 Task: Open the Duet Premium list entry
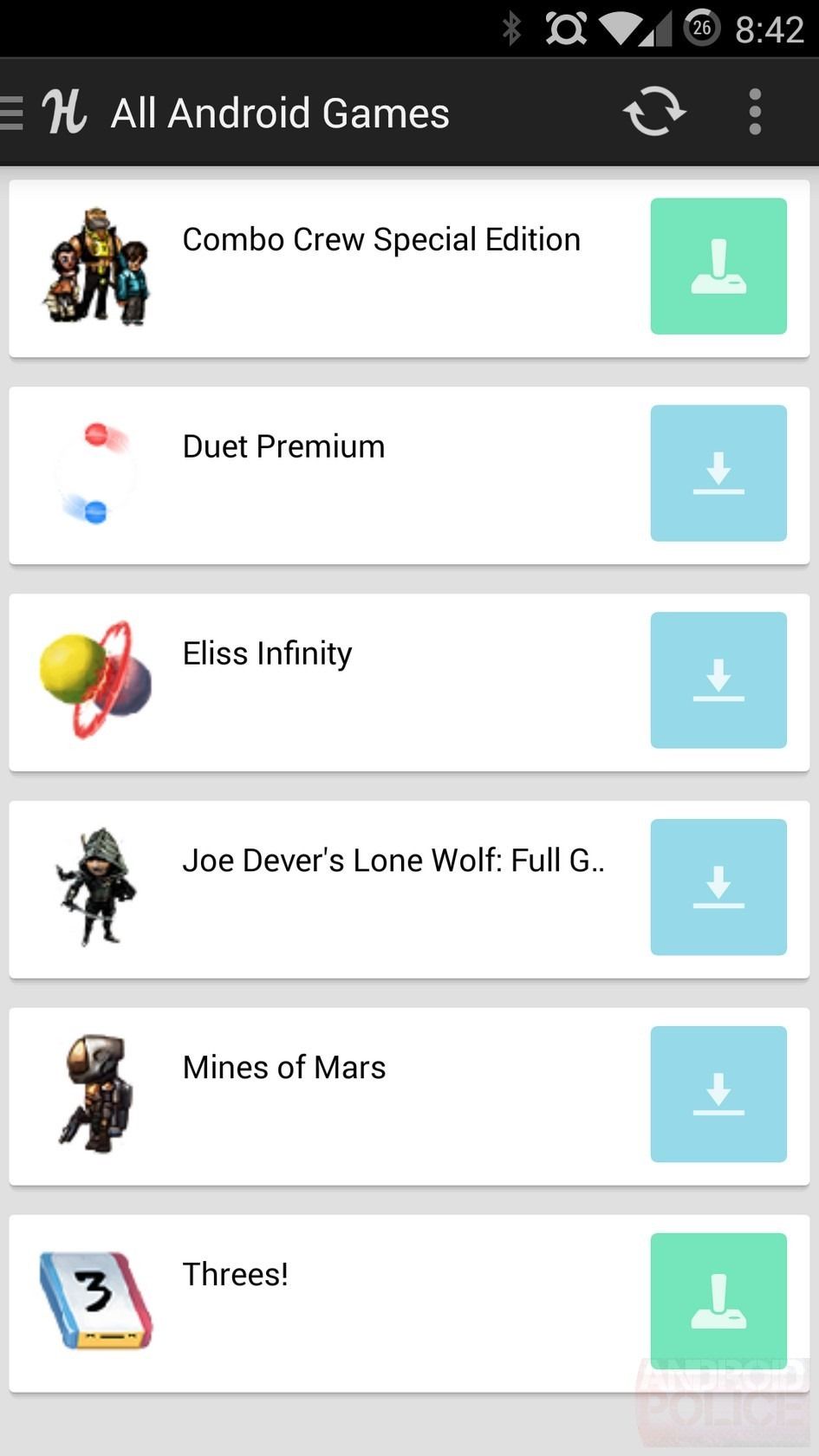click(x=347, y=472)
